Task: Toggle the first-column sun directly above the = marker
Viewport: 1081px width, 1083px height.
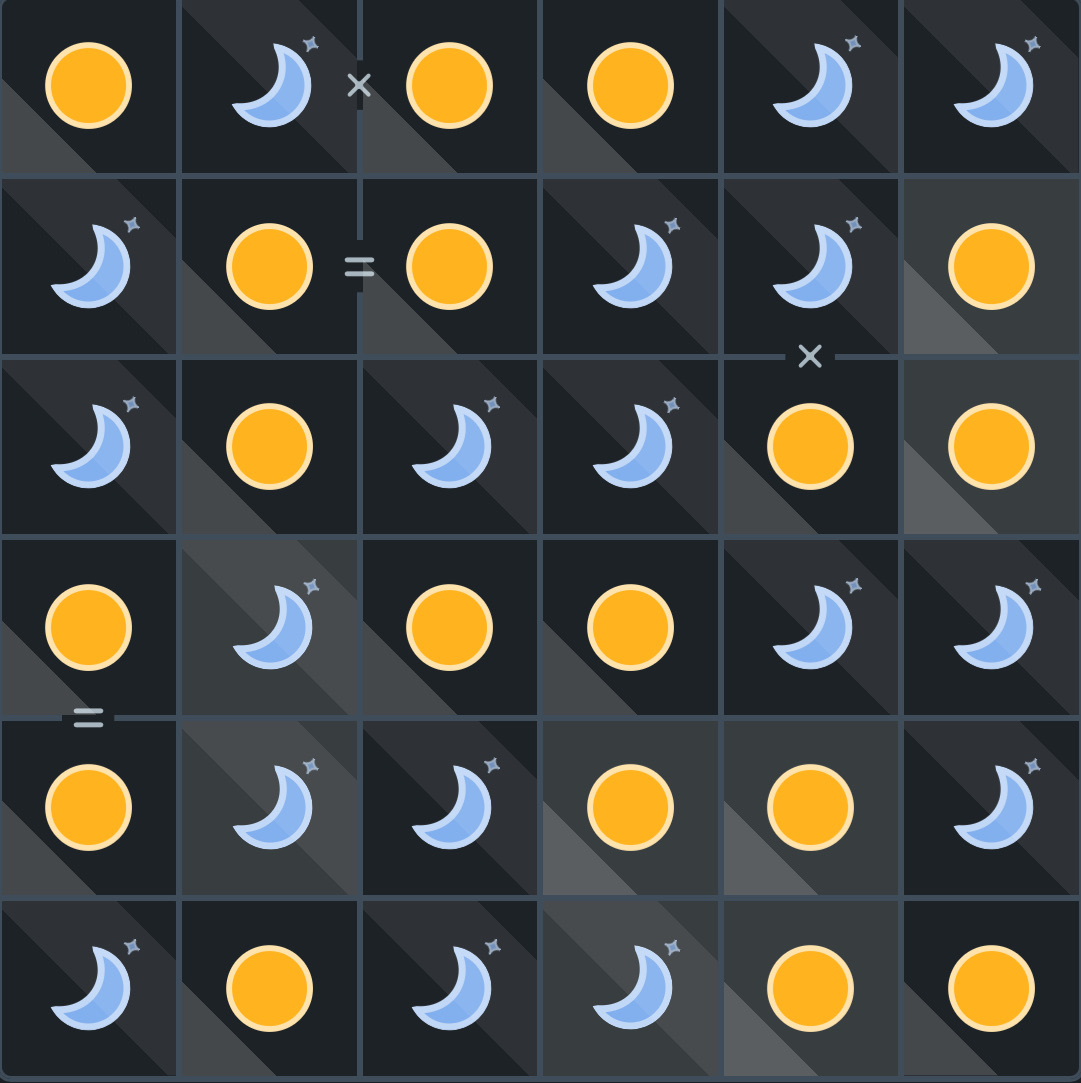Action: pos(89,627)
